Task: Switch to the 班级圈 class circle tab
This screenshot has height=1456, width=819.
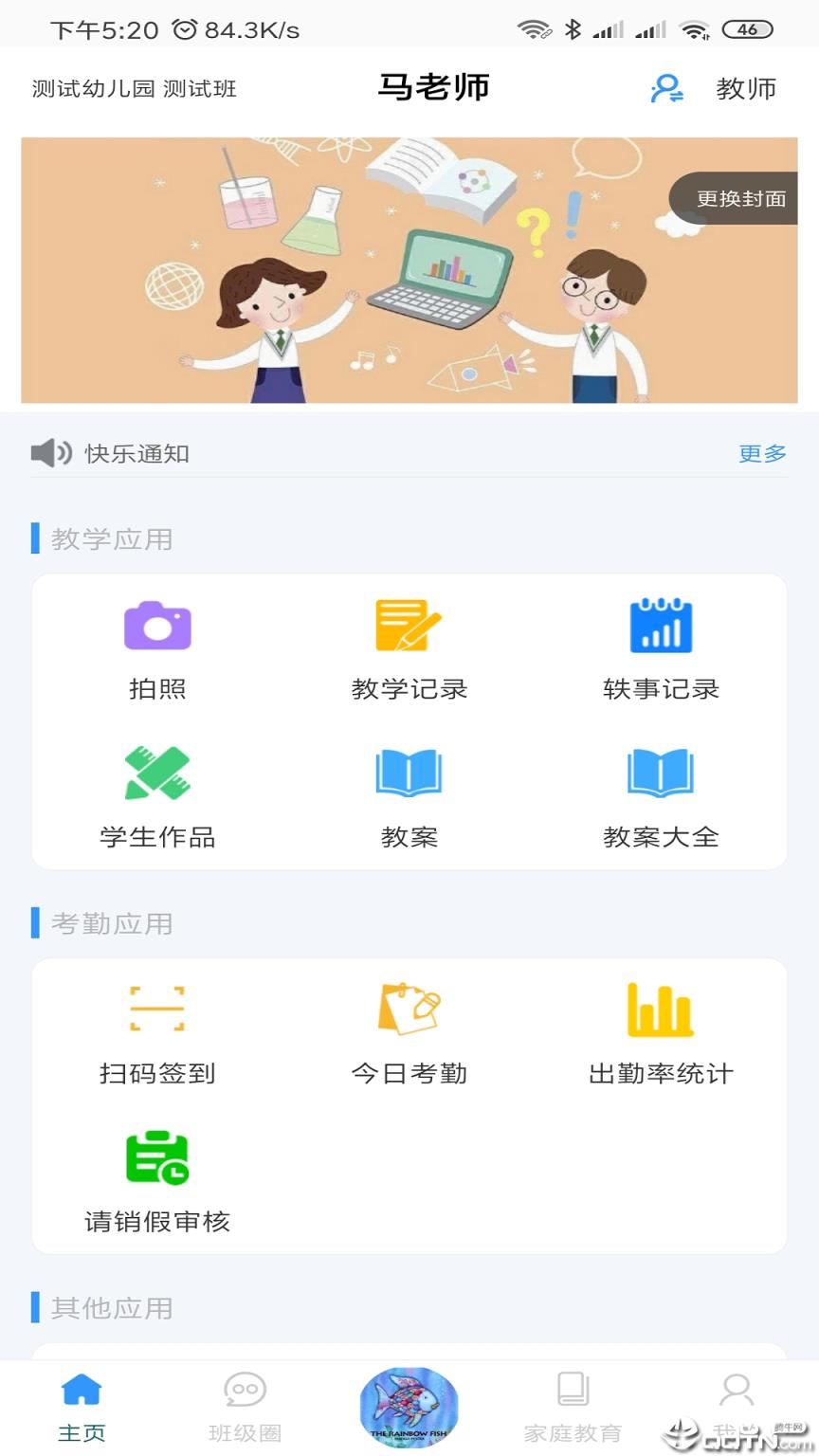Action: [245, 1409]
